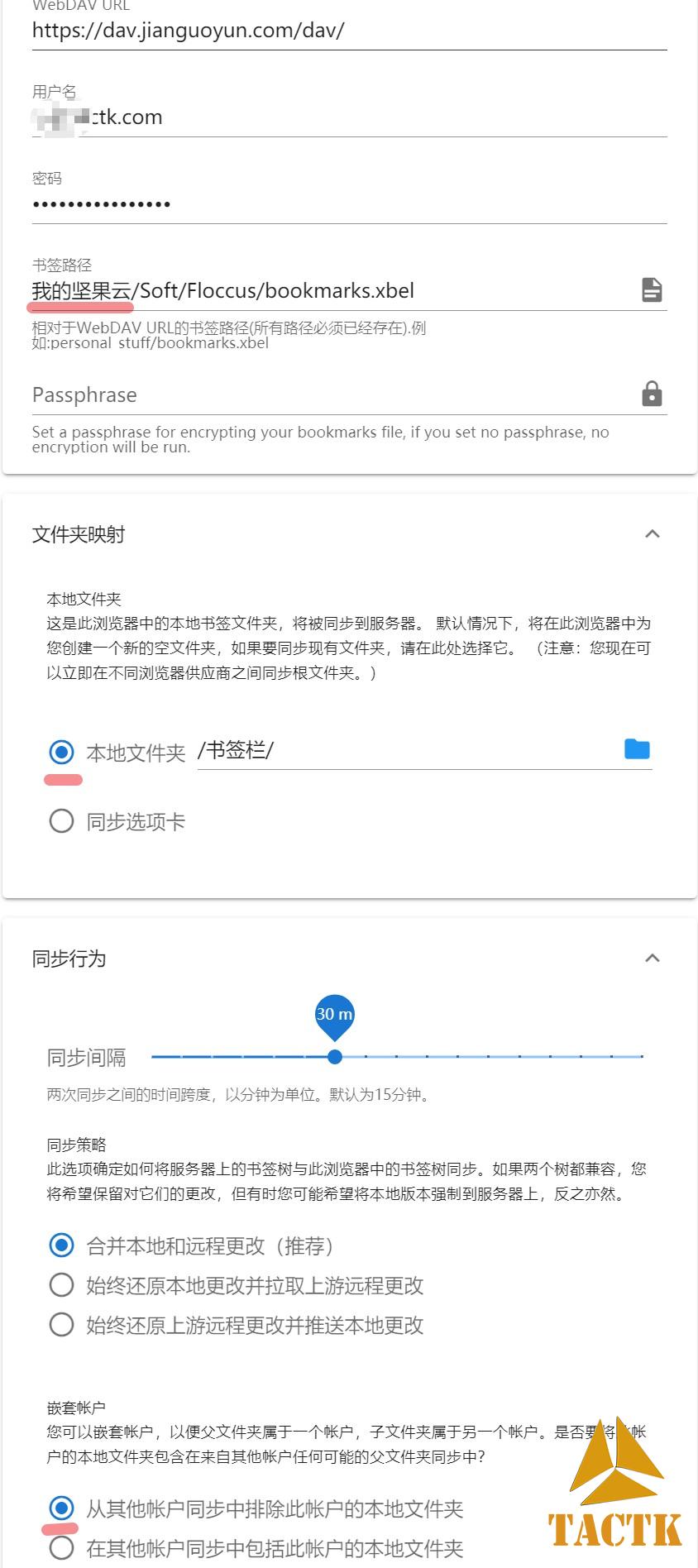This screenshot has width=698, height=1568.
Task: Select 始终还原本地更改并拉取上游远程更改
Action: coord(62,1284)
